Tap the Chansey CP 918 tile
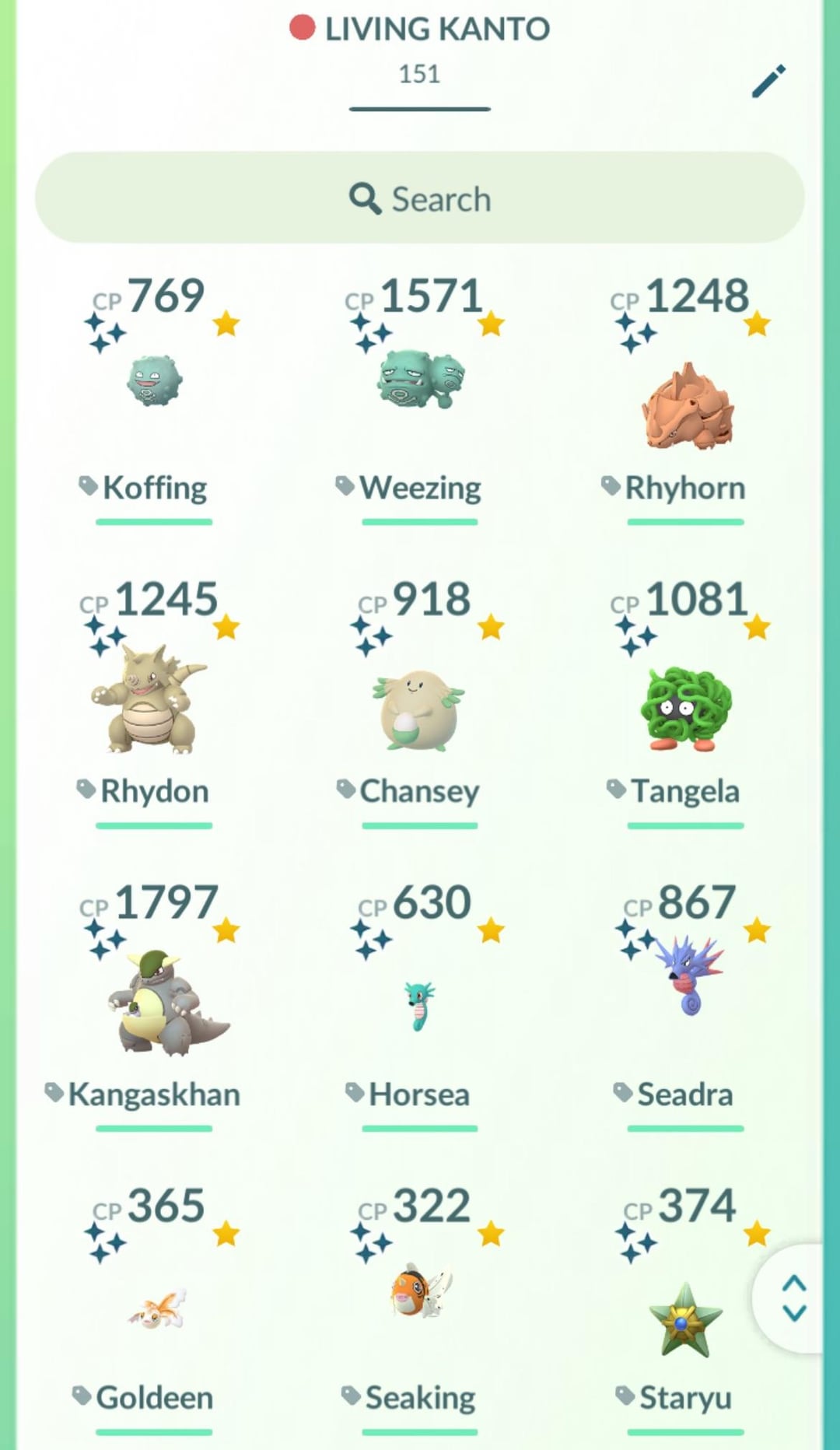The width and height of the screenshot is (840, 1450). click(420, 708)
